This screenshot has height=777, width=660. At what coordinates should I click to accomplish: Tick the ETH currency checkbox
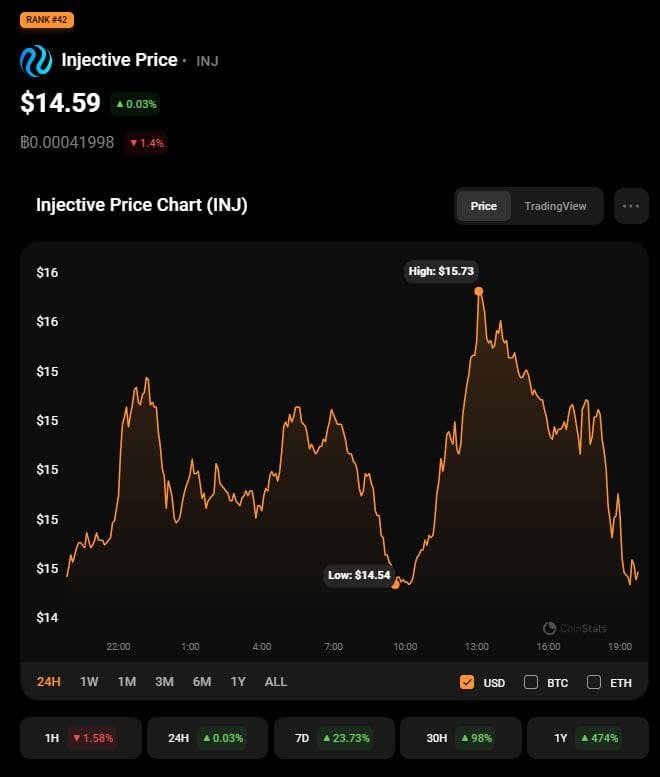pos(594,683)
